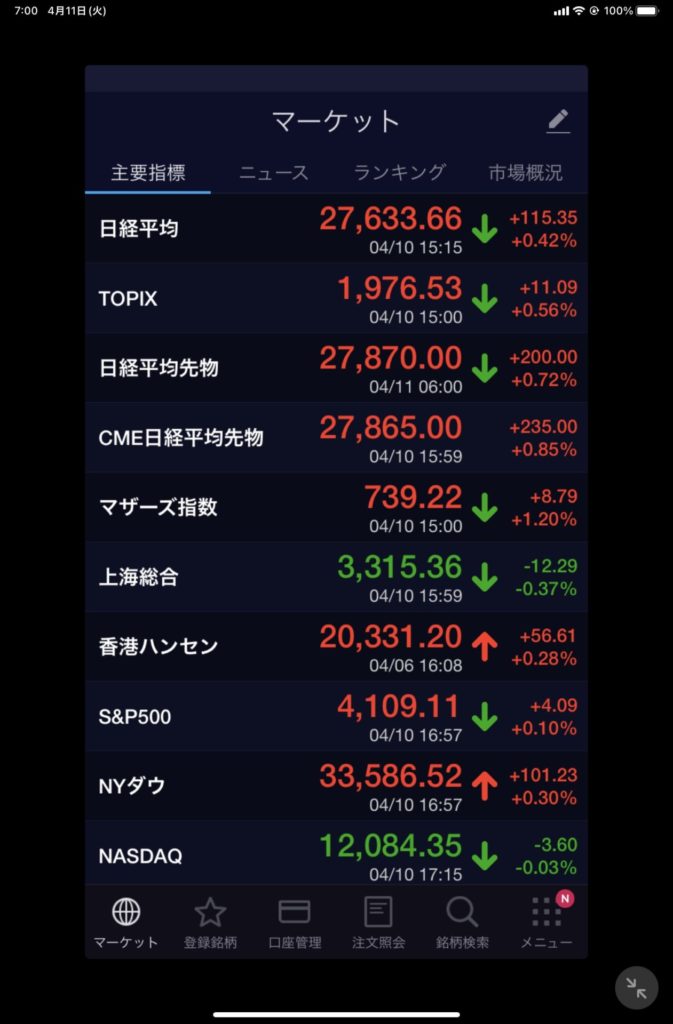Viewport: 673px width, 1024px height.
Task: Open 銘柄検索 search tab
Action: tap(462, 922)
